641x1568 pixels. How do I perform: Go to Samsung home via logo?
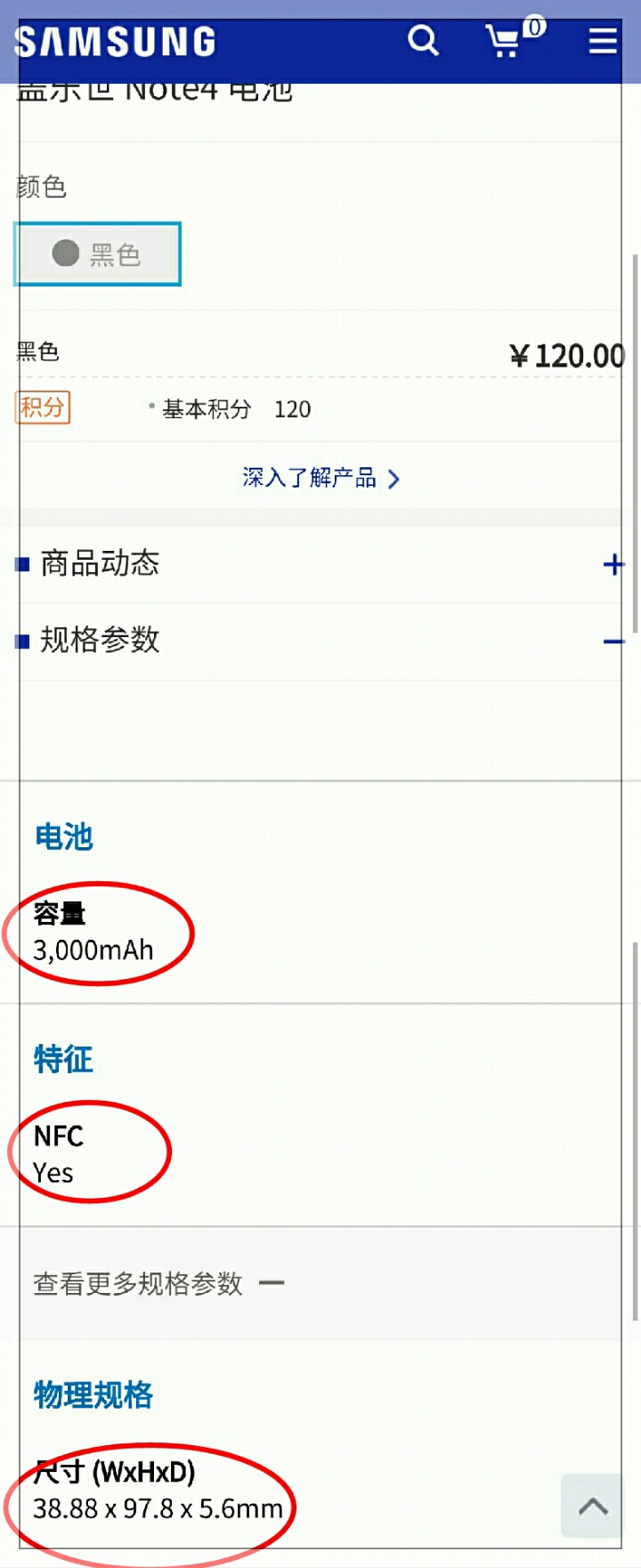coord(116,42)
